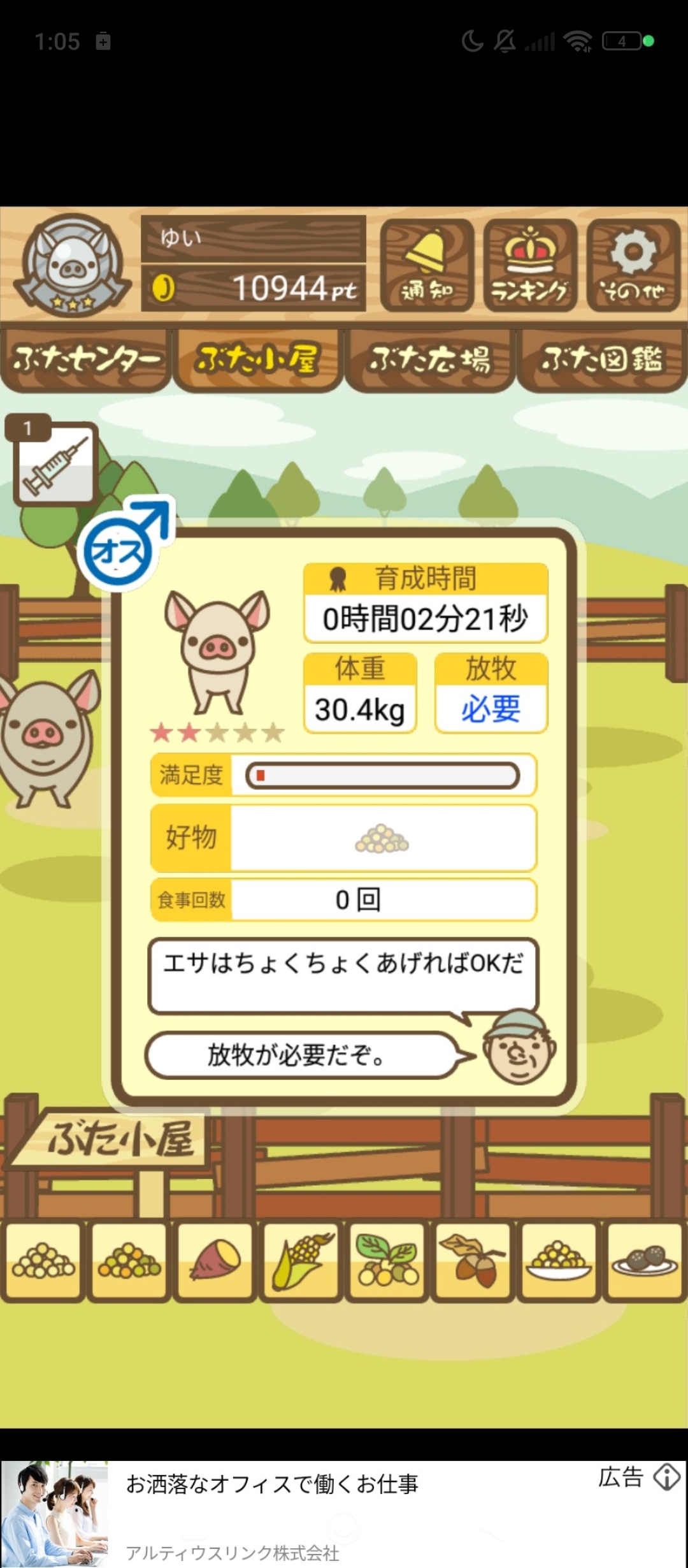Feed the sweet potato

coord(215,1261)
